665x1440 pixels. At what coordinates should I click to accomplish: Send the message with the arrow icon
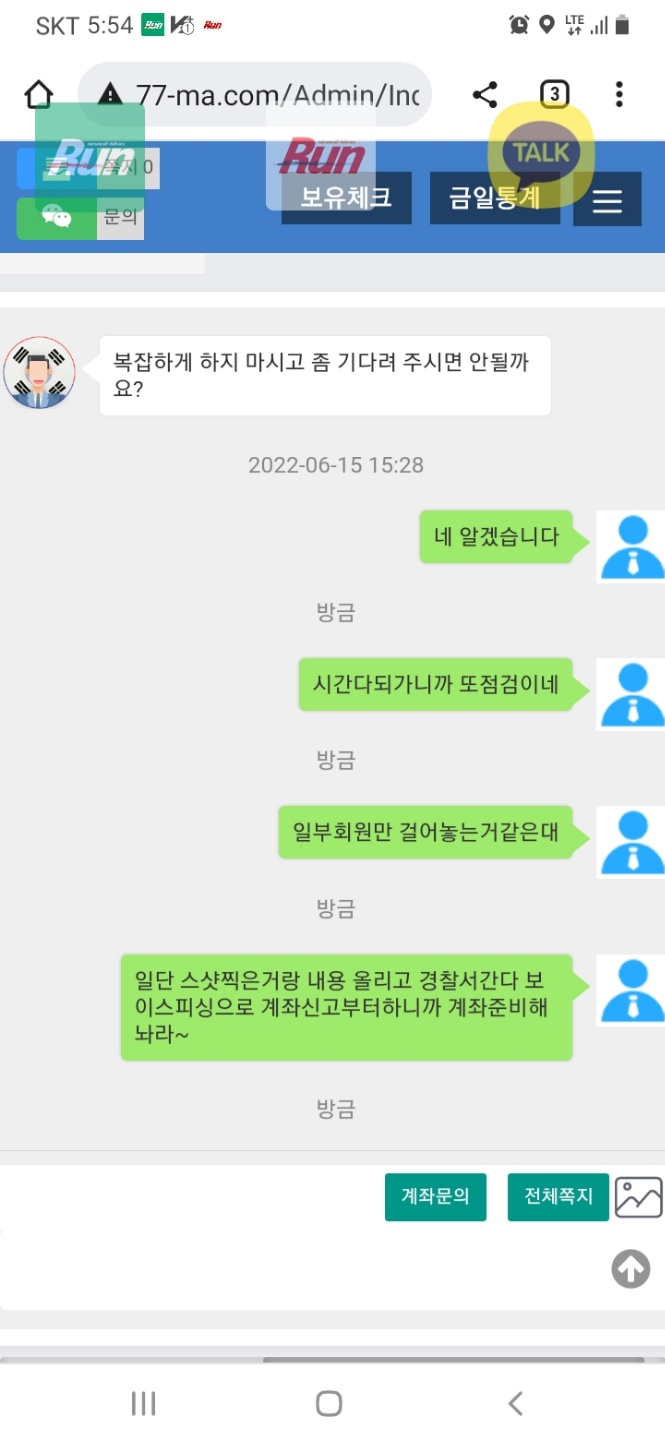[x=630, y=1269]
